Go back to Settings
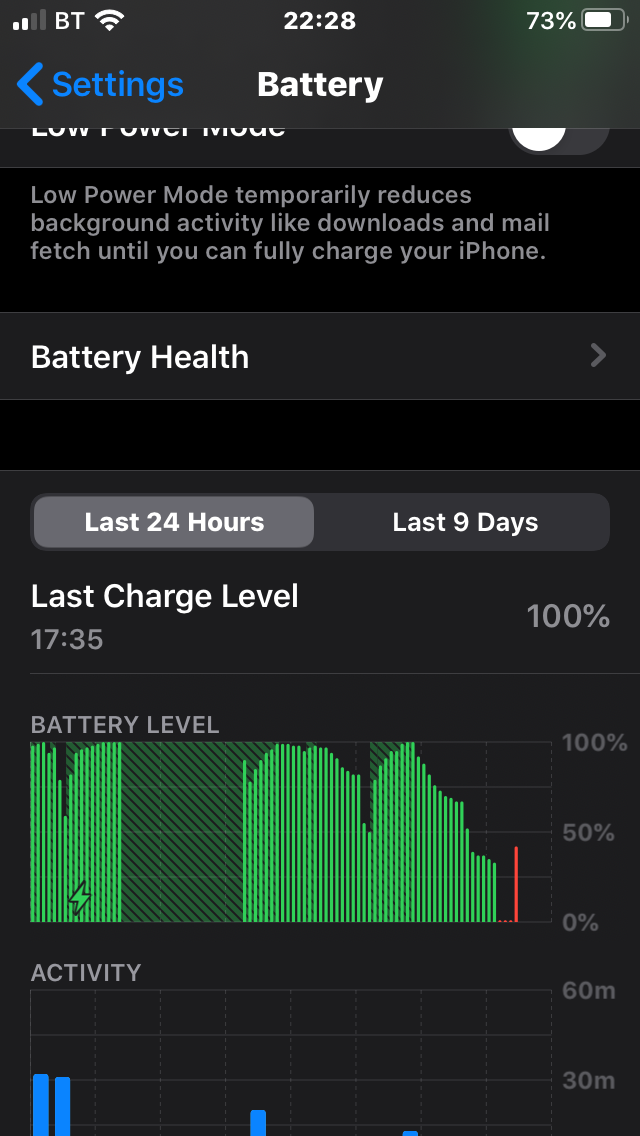Screen dimensions: 640x1136 (100, 85)
